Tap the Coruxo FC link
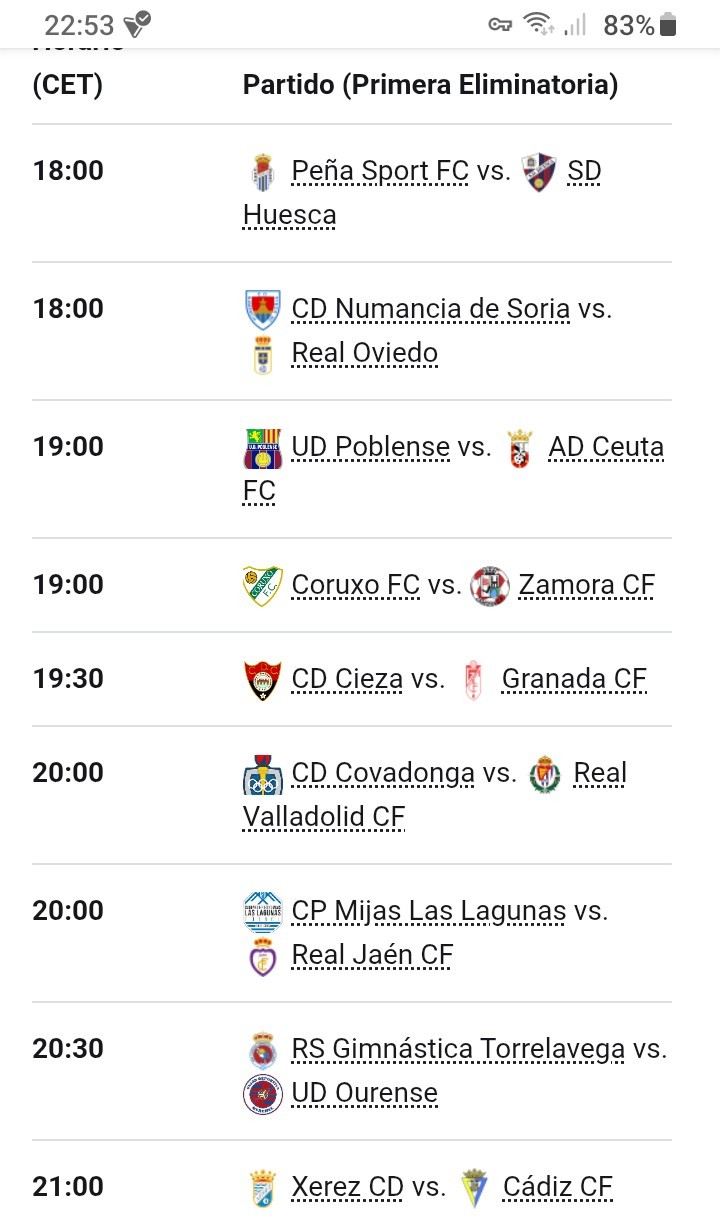The height and width of the screenshot is (1224, 720). pyautogui.click(x=356, y=585)
